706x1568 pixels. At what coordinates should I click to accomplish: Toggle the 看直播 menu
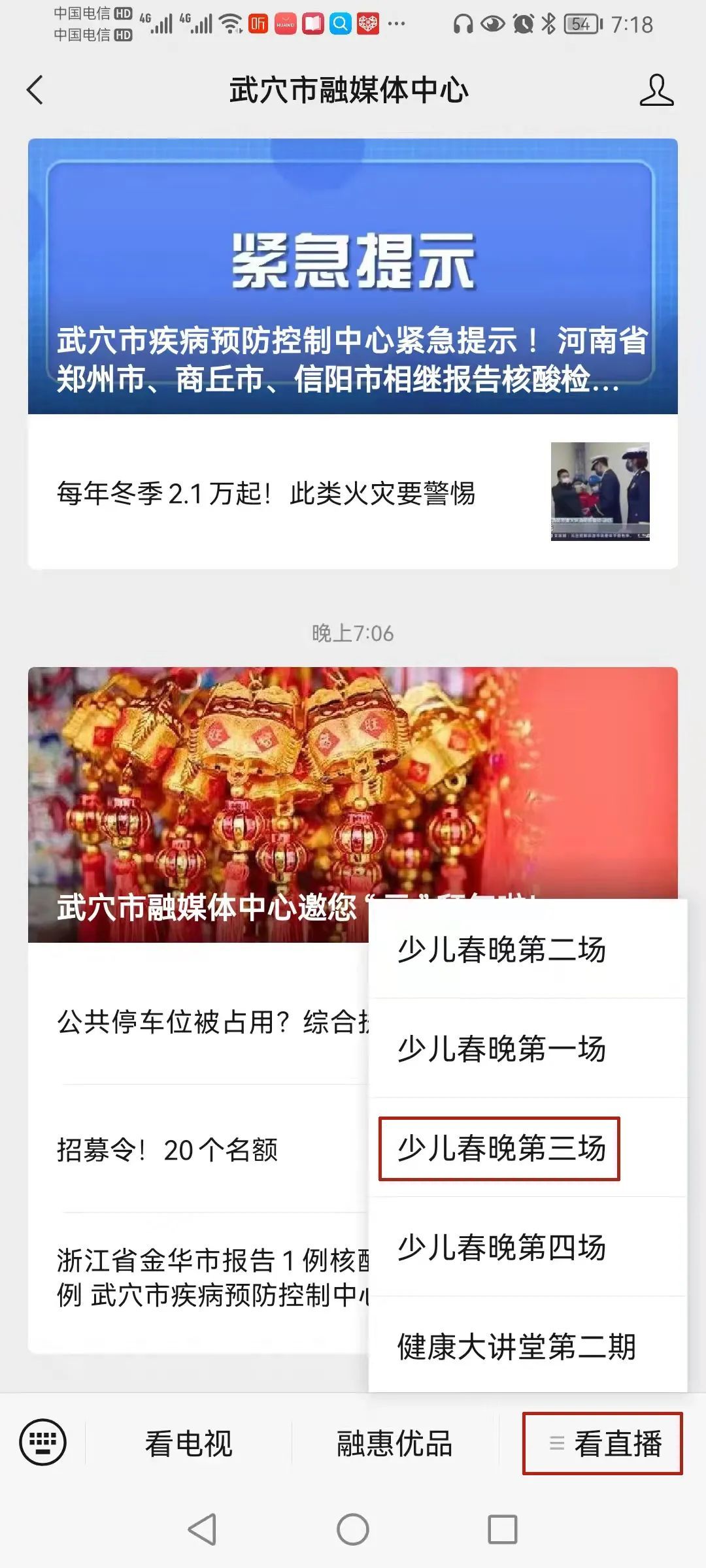click(603, 1444)
